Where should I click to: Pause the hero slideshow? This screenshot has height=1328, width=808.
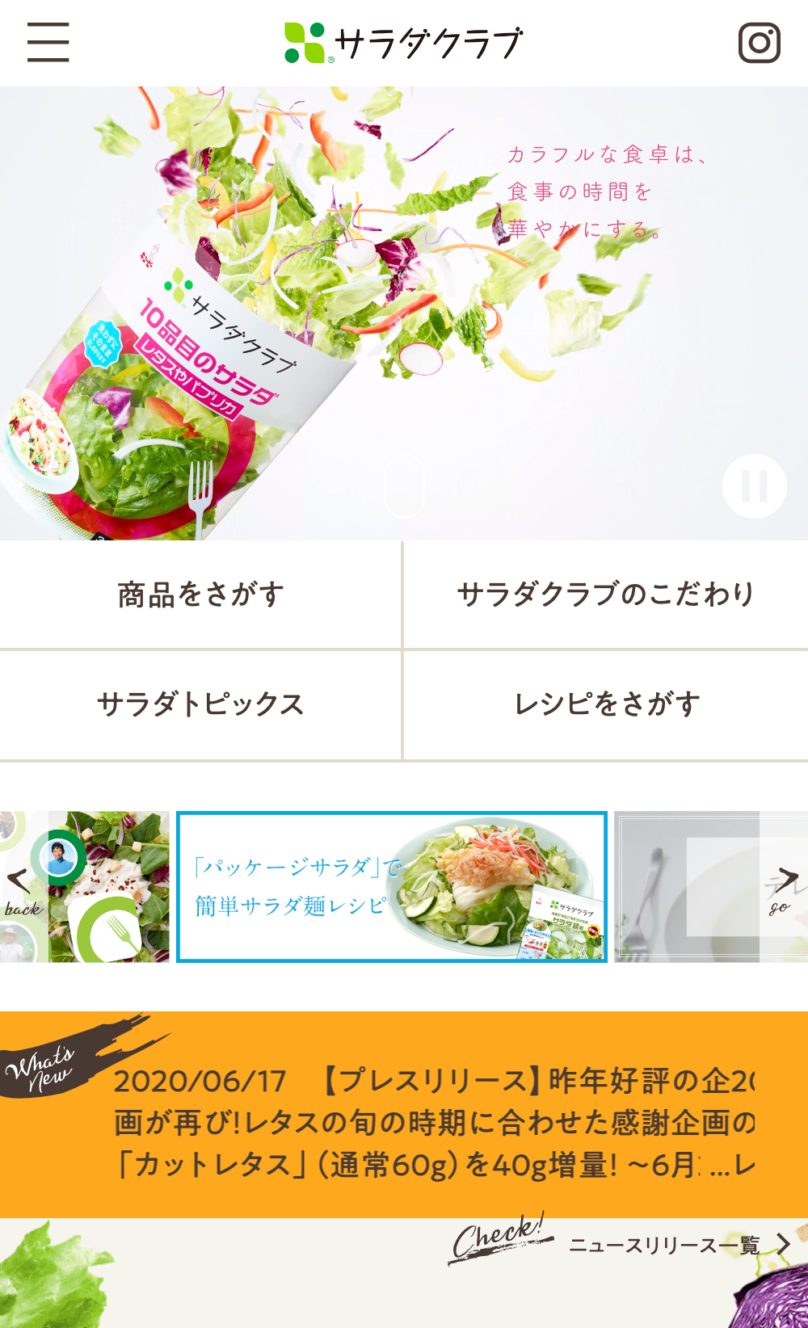(754, 486)
